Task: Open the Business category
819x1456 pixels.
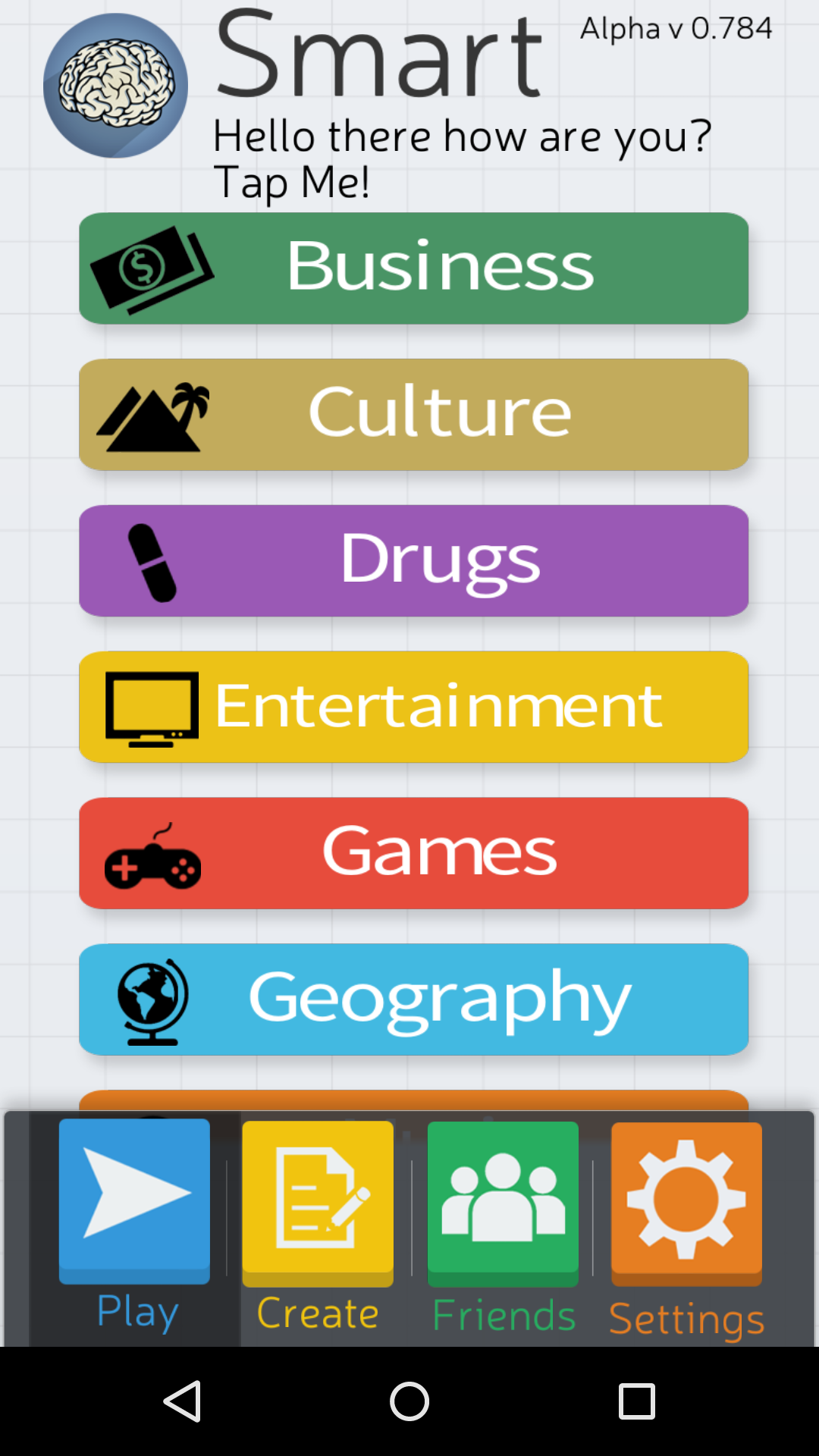Action: pos(413,268)
